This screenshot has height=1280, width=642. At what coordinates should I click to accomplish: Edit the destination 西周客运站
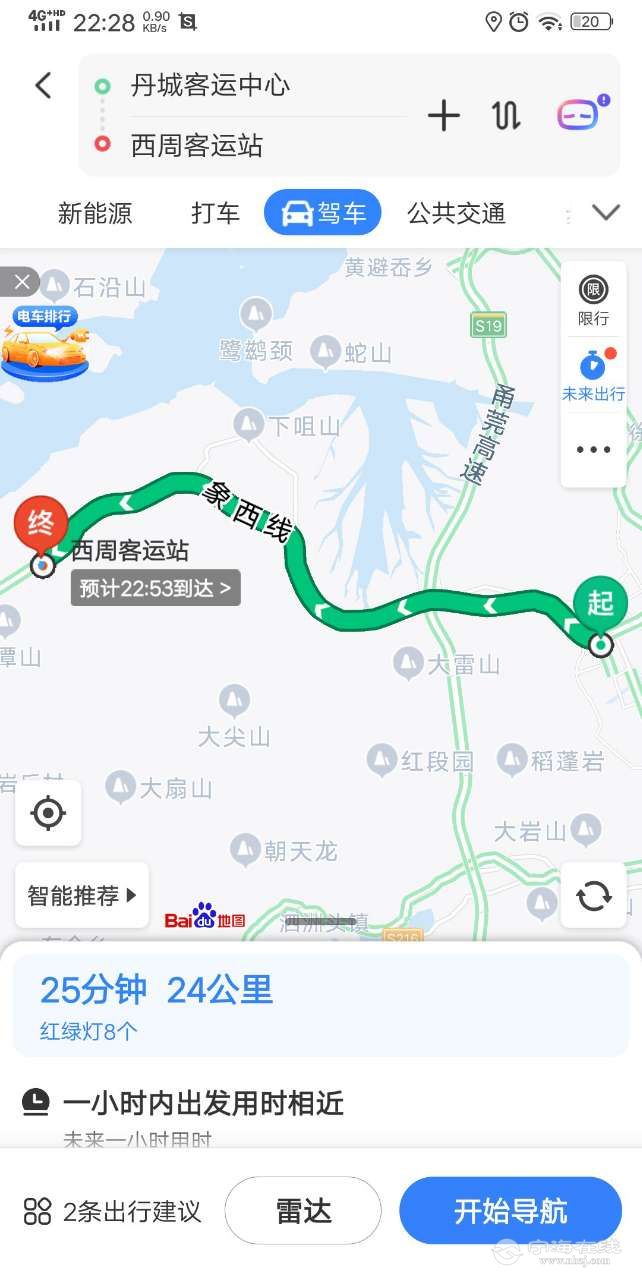(196, 146)
